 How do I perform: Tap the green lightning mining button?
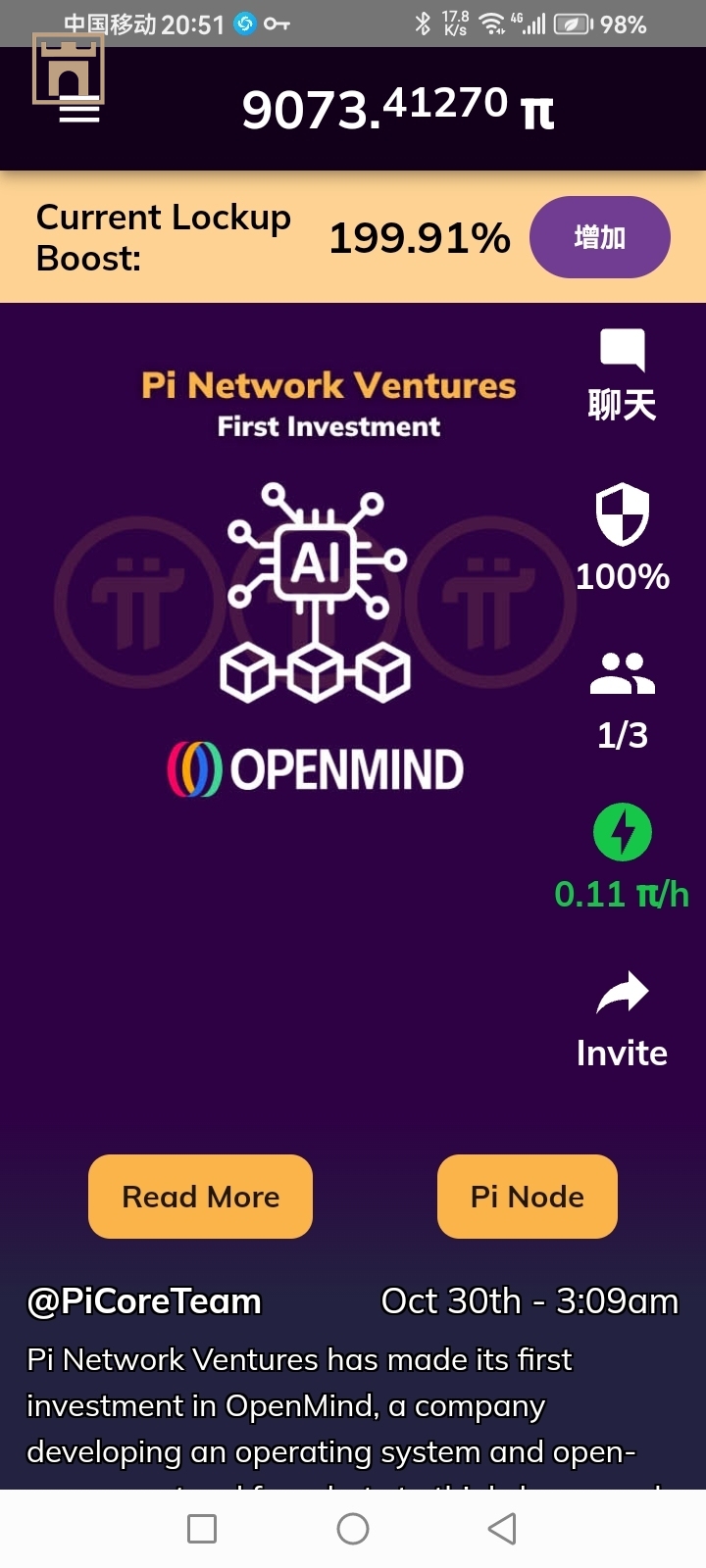[x=623, y=832]
